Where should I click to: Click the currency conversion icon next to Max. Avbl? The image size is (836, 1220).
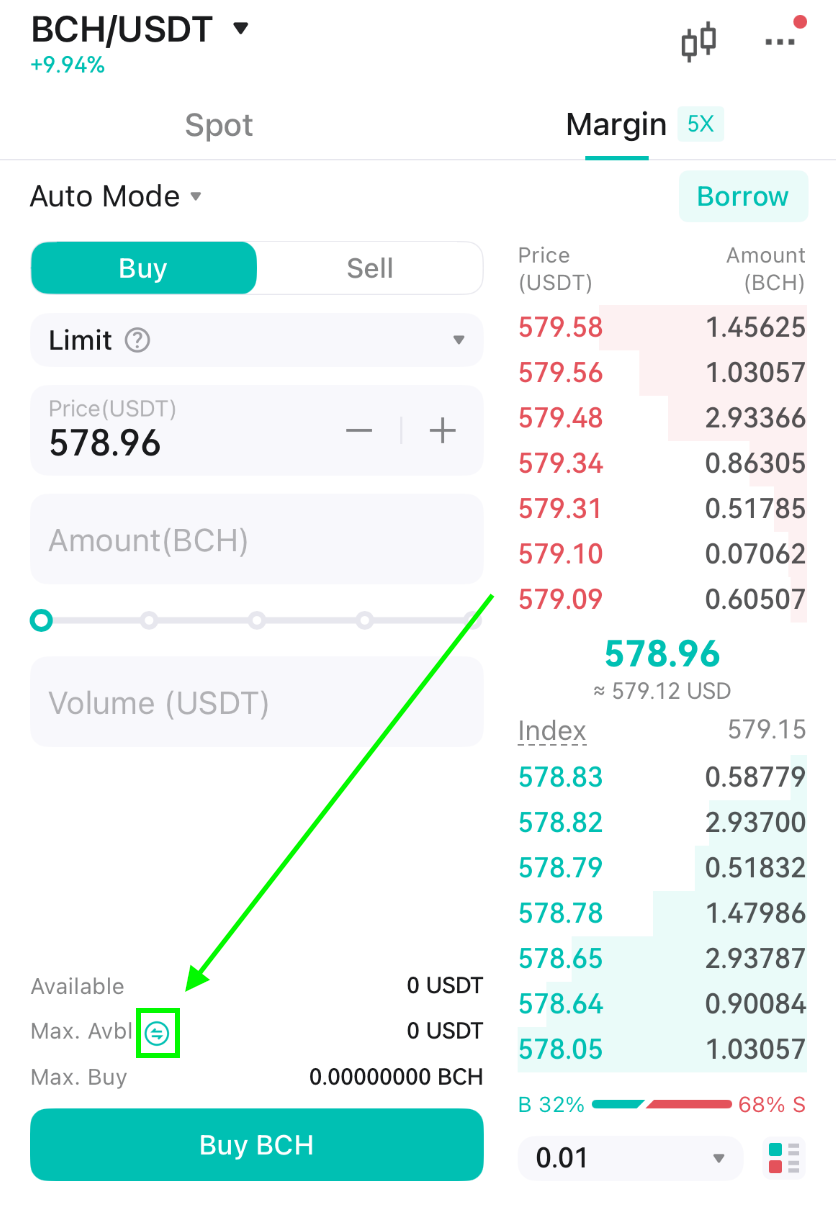(x=157, y=1033)
